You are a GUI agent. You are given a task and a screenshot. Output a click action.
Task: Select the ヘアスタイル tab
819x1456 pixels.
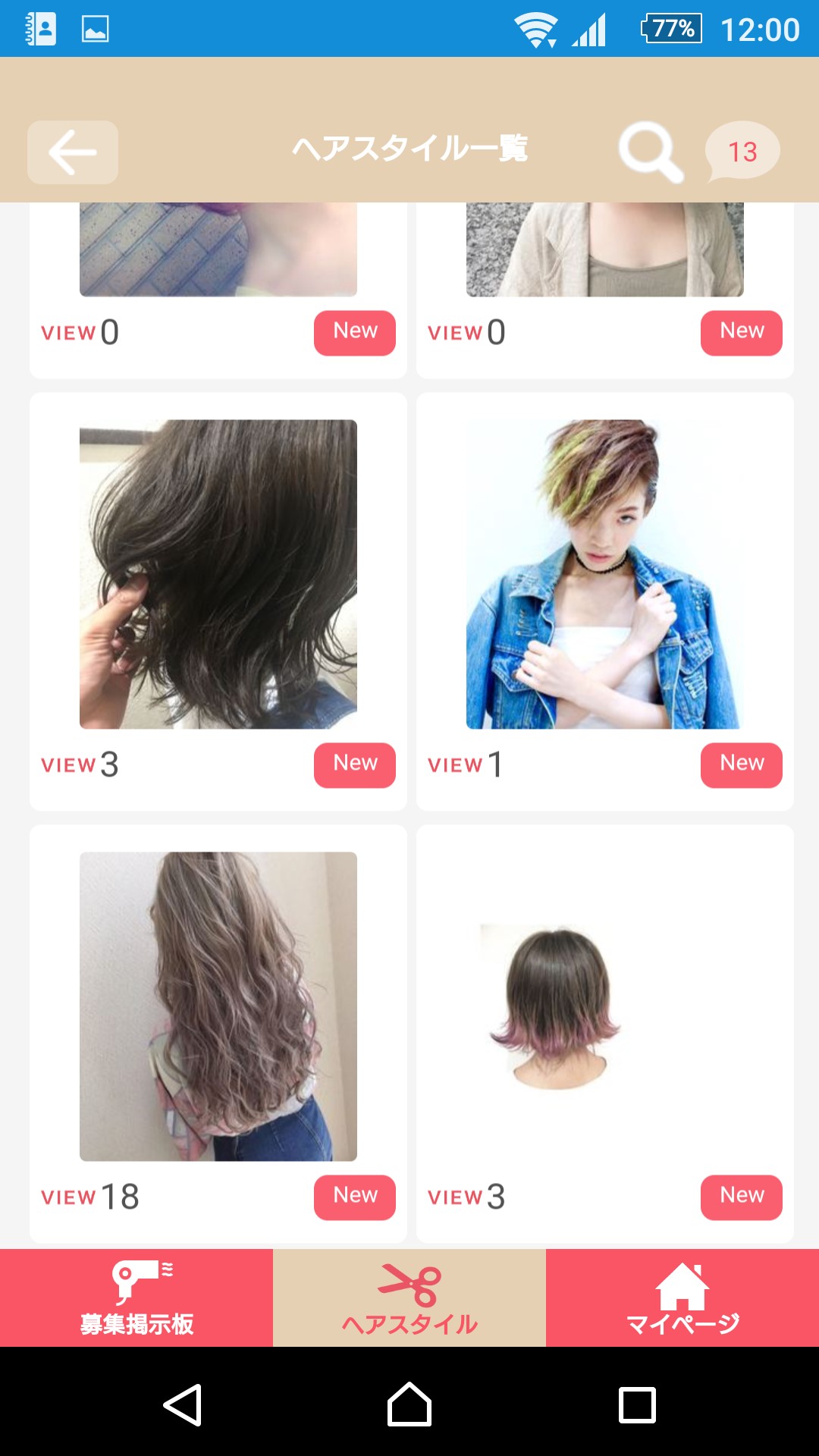tap(409, 1298)
